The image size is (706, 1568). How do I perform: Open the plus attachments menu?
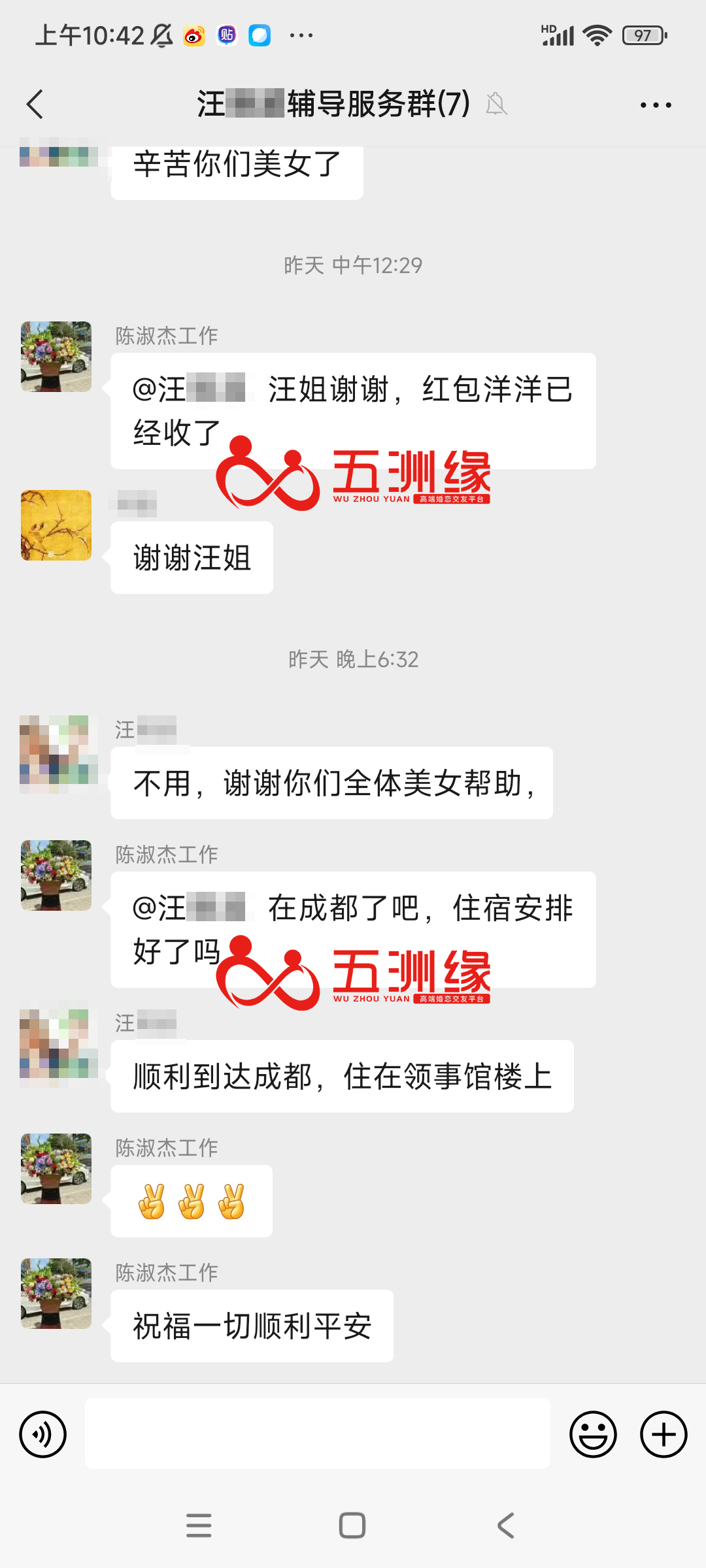663,1435
